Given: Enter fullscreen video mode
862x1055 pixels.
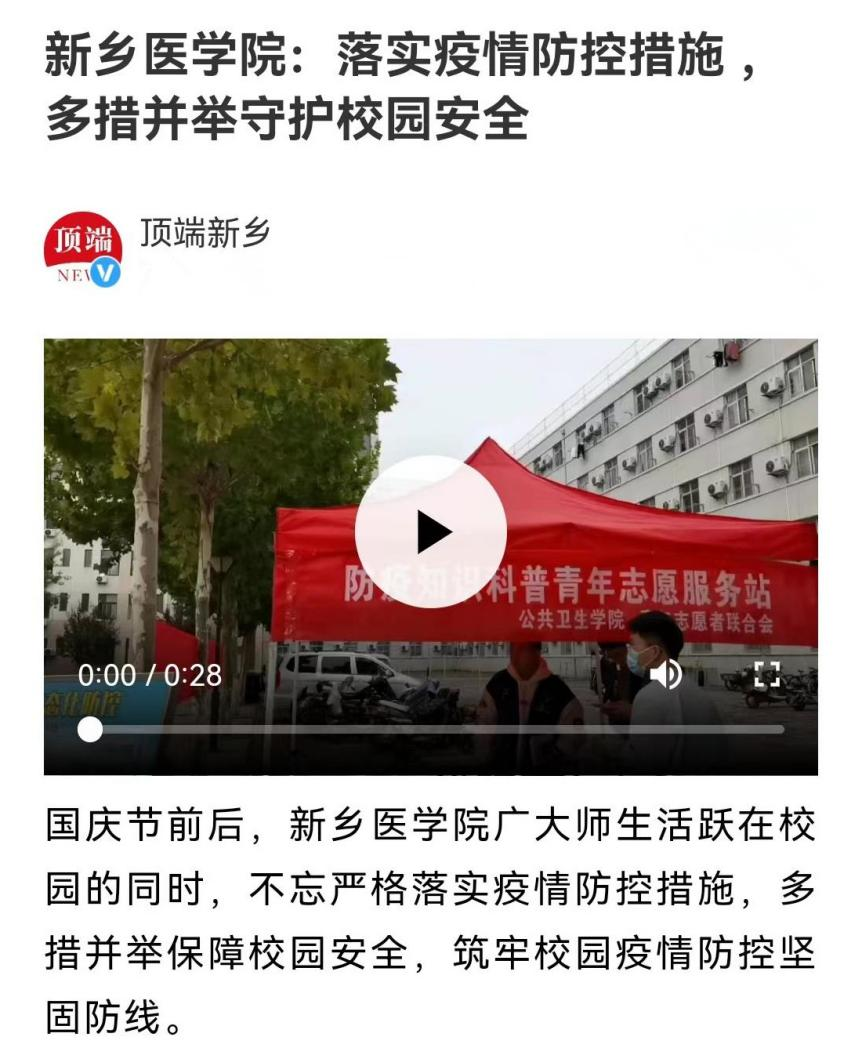Looking at the screenshot, I should tap(766, 675).
